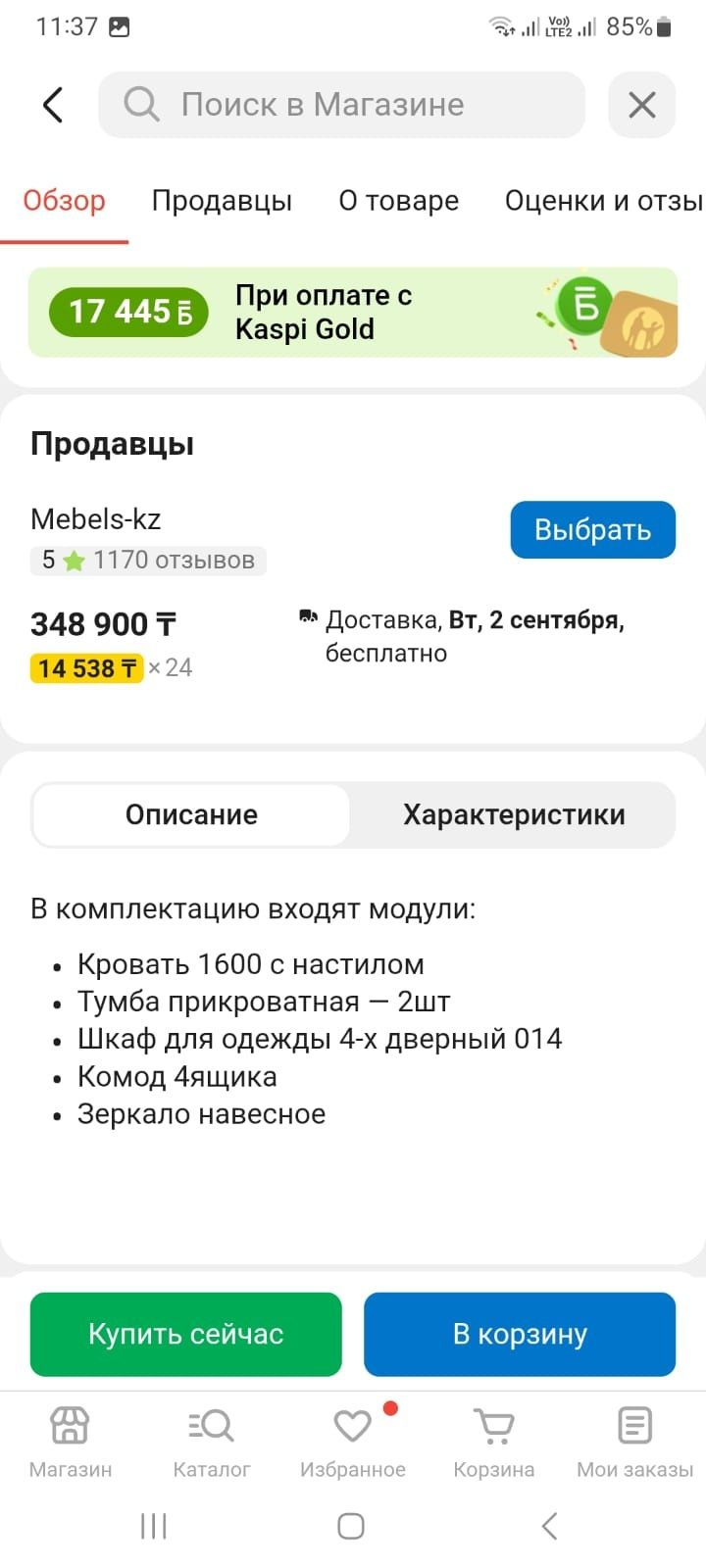
Task: Tap the system home button
Action: tap(351, 1526)
